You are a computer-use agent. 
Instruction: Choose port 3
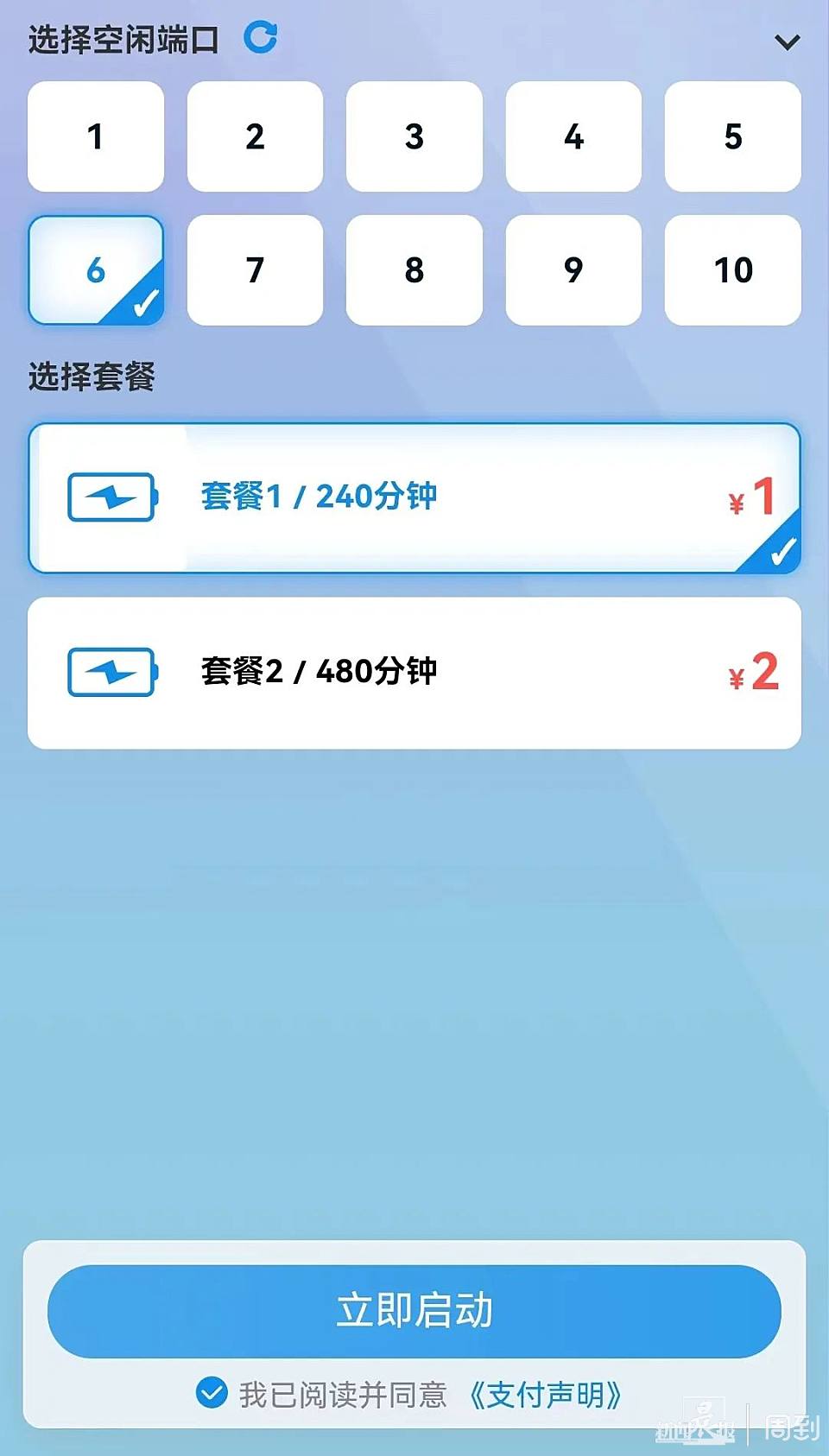tap(414, 136)
